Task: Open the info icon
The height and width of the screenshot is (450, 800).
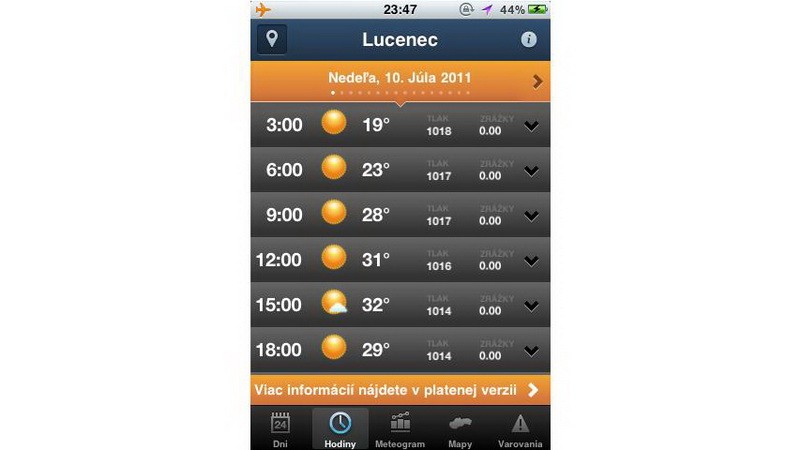Action: (x=529, y=40)
